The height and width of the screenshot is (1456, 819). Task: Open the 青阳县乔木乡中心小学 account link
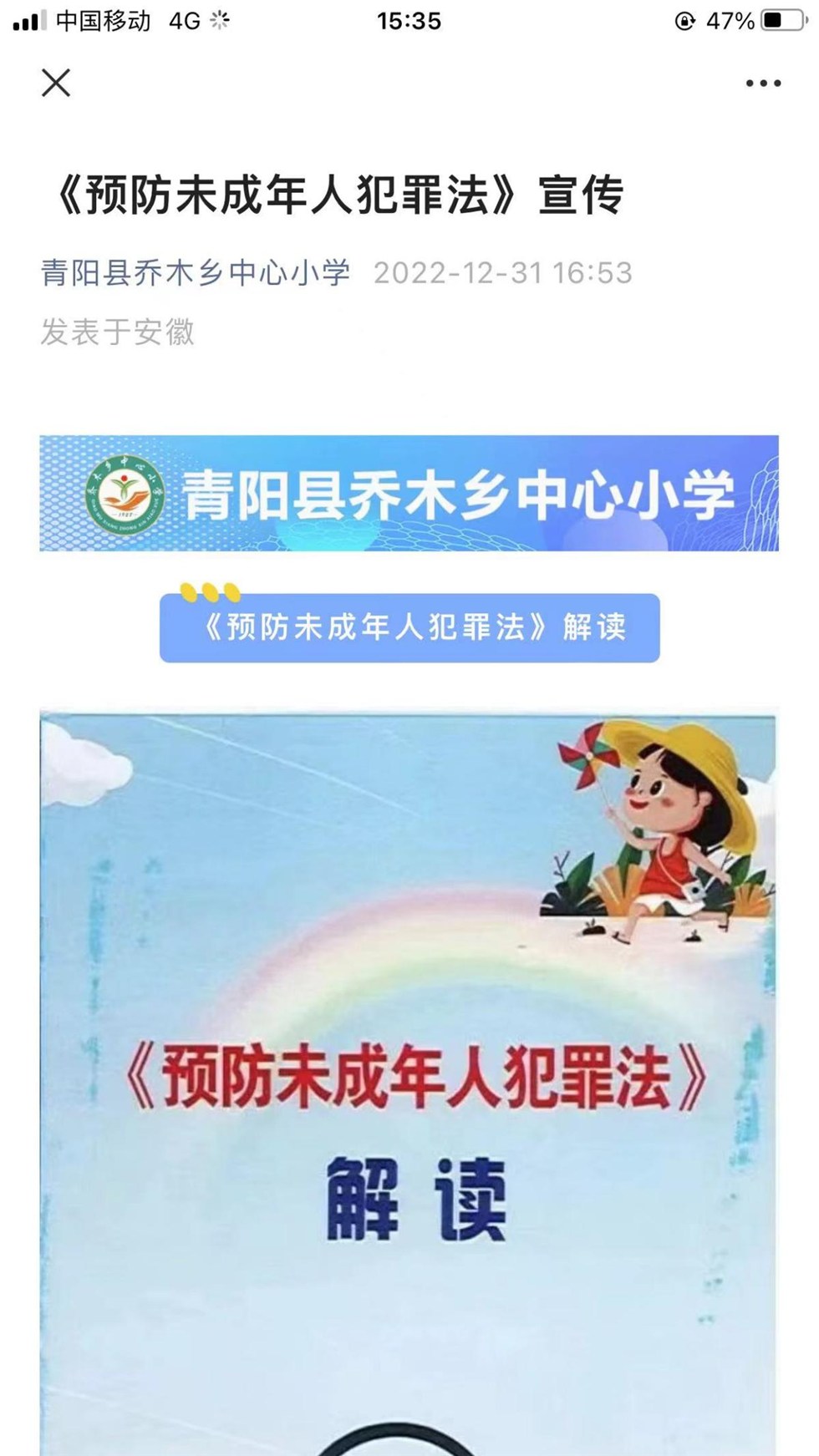point(196,273)
